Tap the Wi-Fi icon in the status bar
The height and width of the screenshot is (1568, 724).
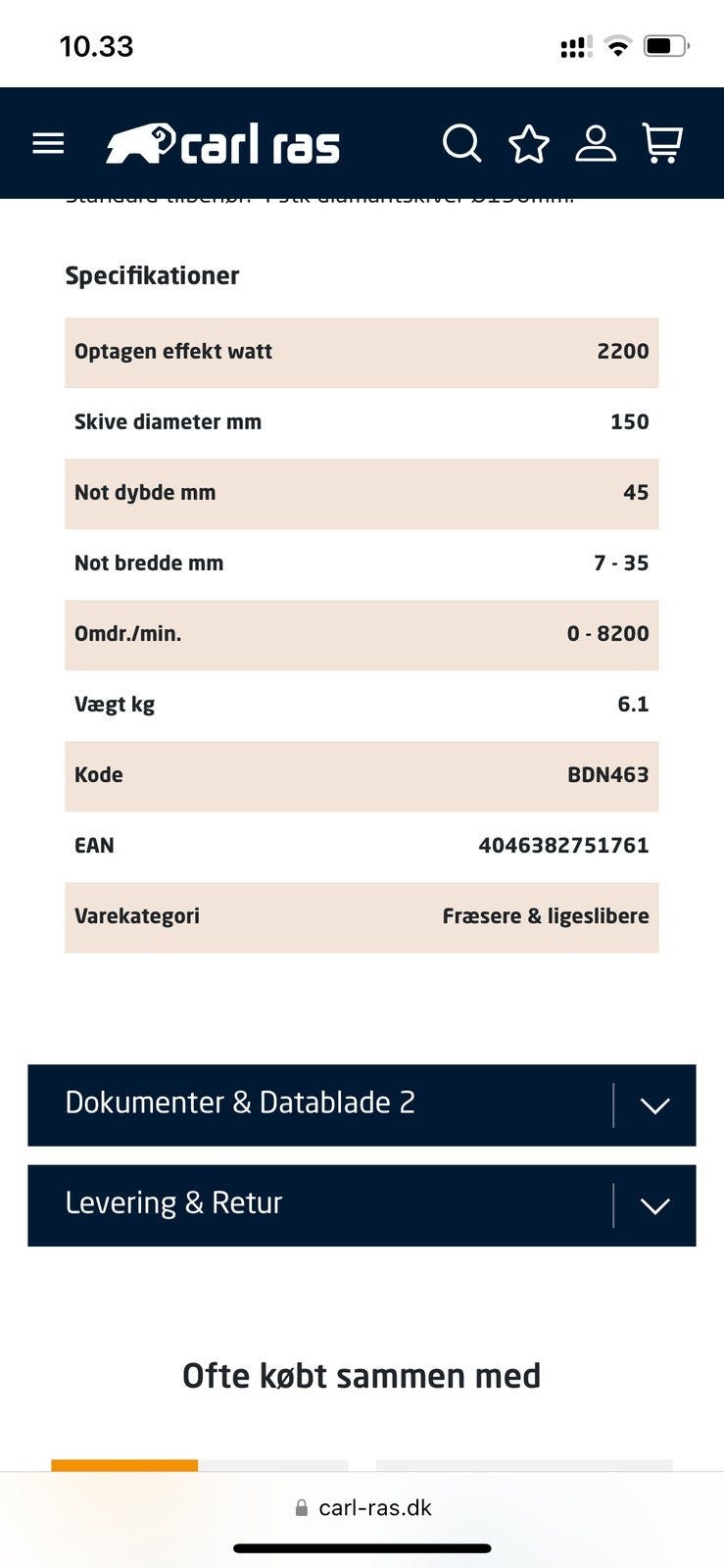(x=617, y=45)
